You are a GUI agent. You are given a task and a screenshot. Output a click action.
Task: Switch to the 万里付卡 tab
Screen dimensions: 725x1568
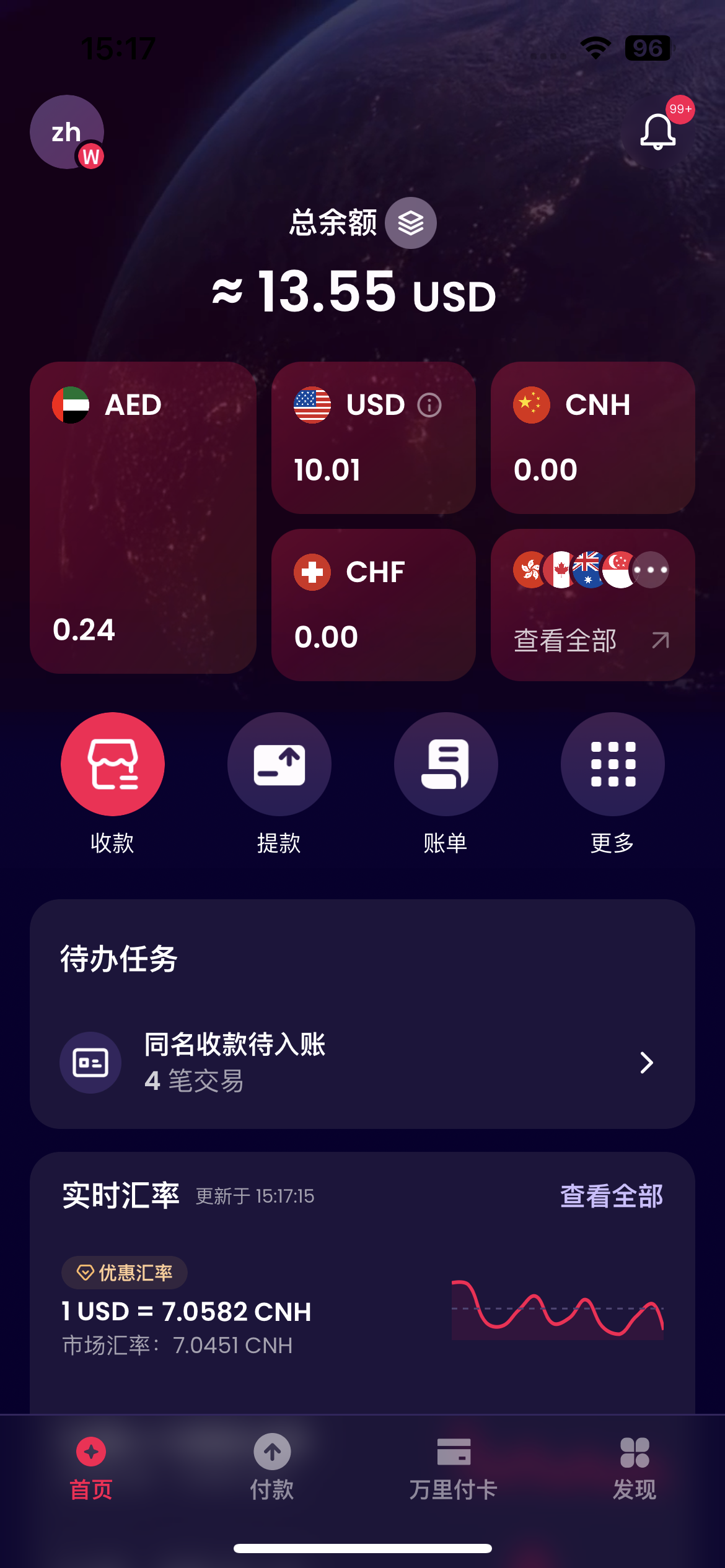tap(454, 1466)
